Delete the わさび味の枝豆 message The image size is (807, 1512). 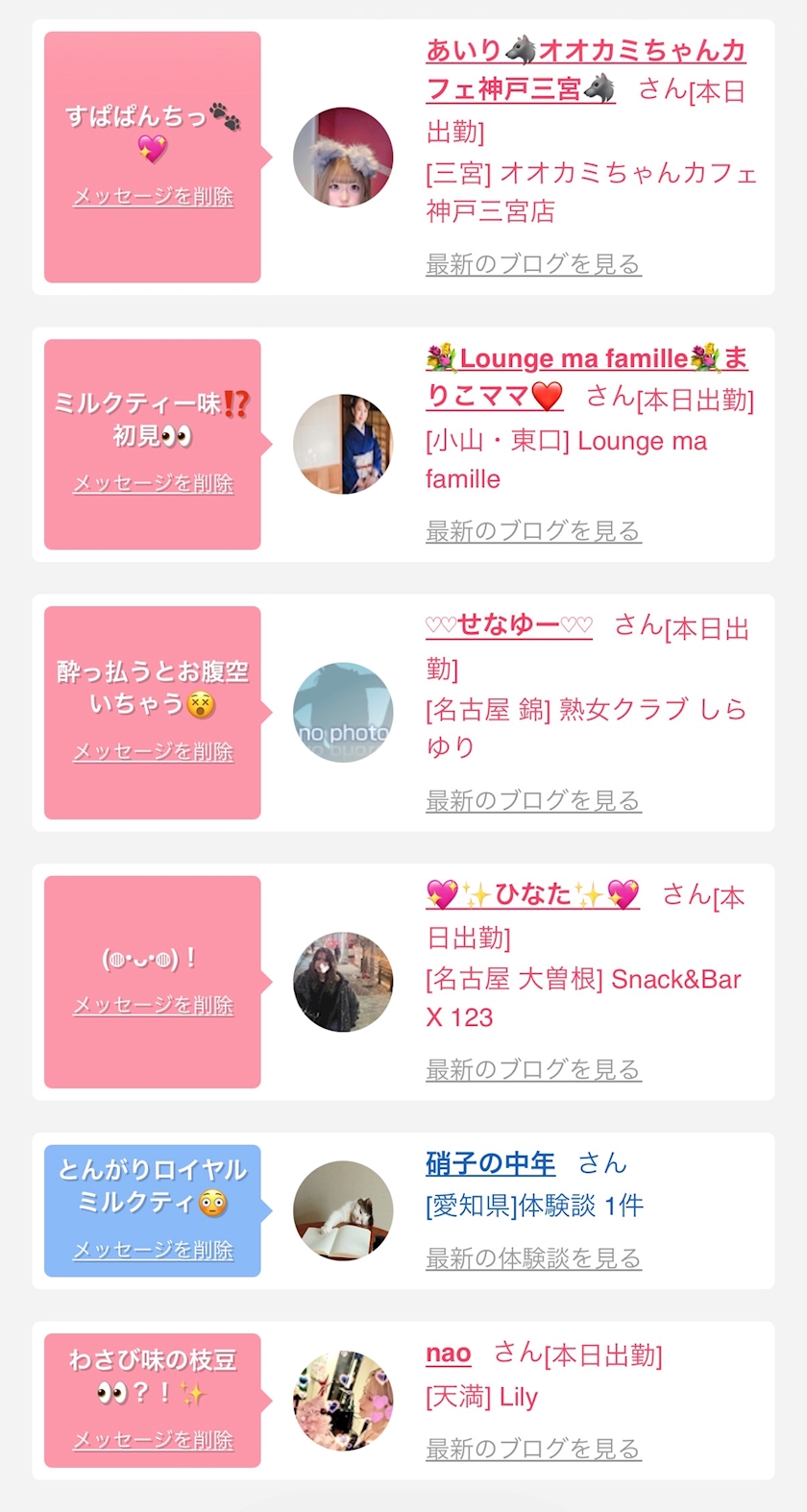click(x=154, y=1440)
